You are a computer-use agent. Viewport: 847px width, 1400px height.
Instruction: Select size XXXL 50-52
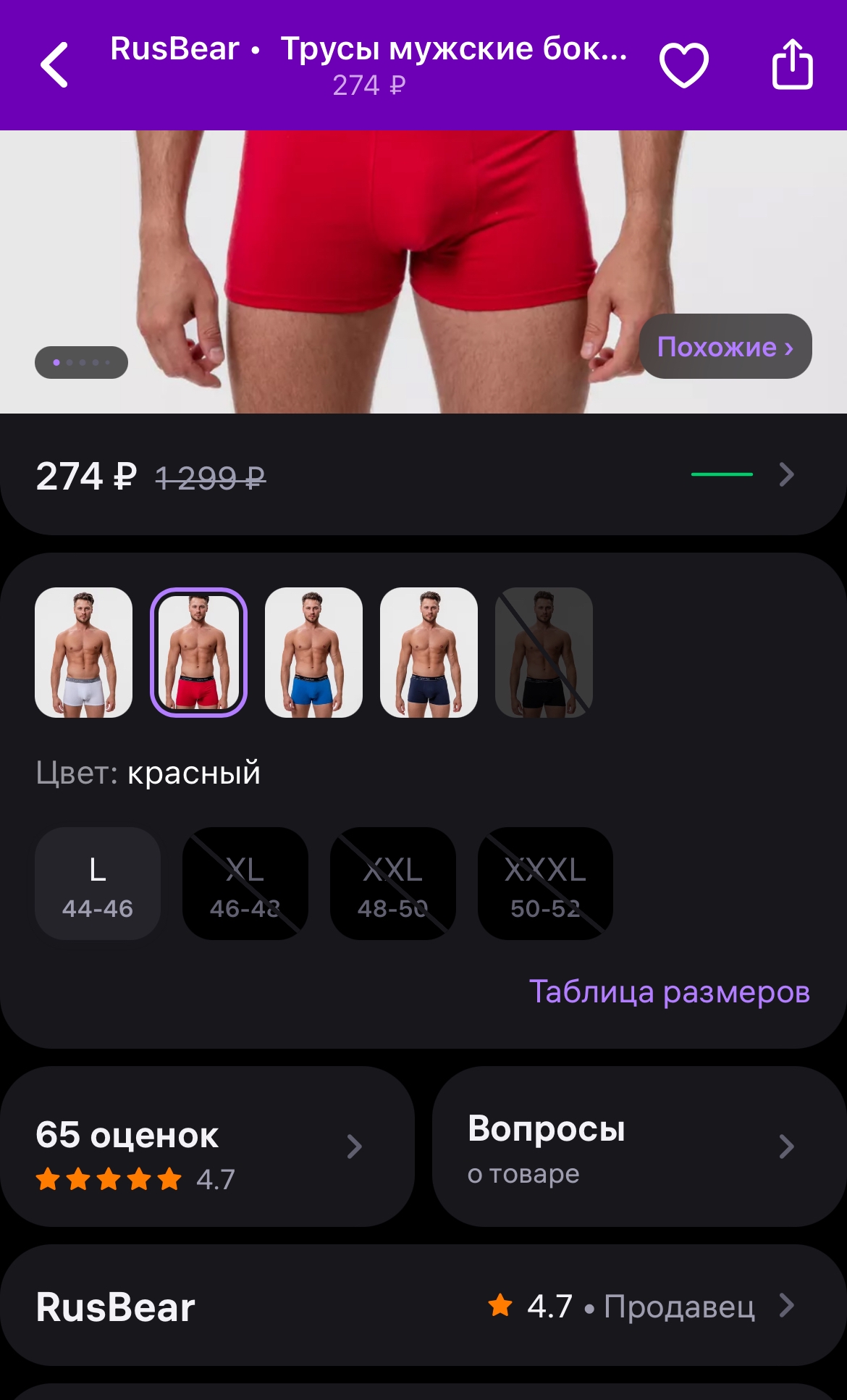545,884
